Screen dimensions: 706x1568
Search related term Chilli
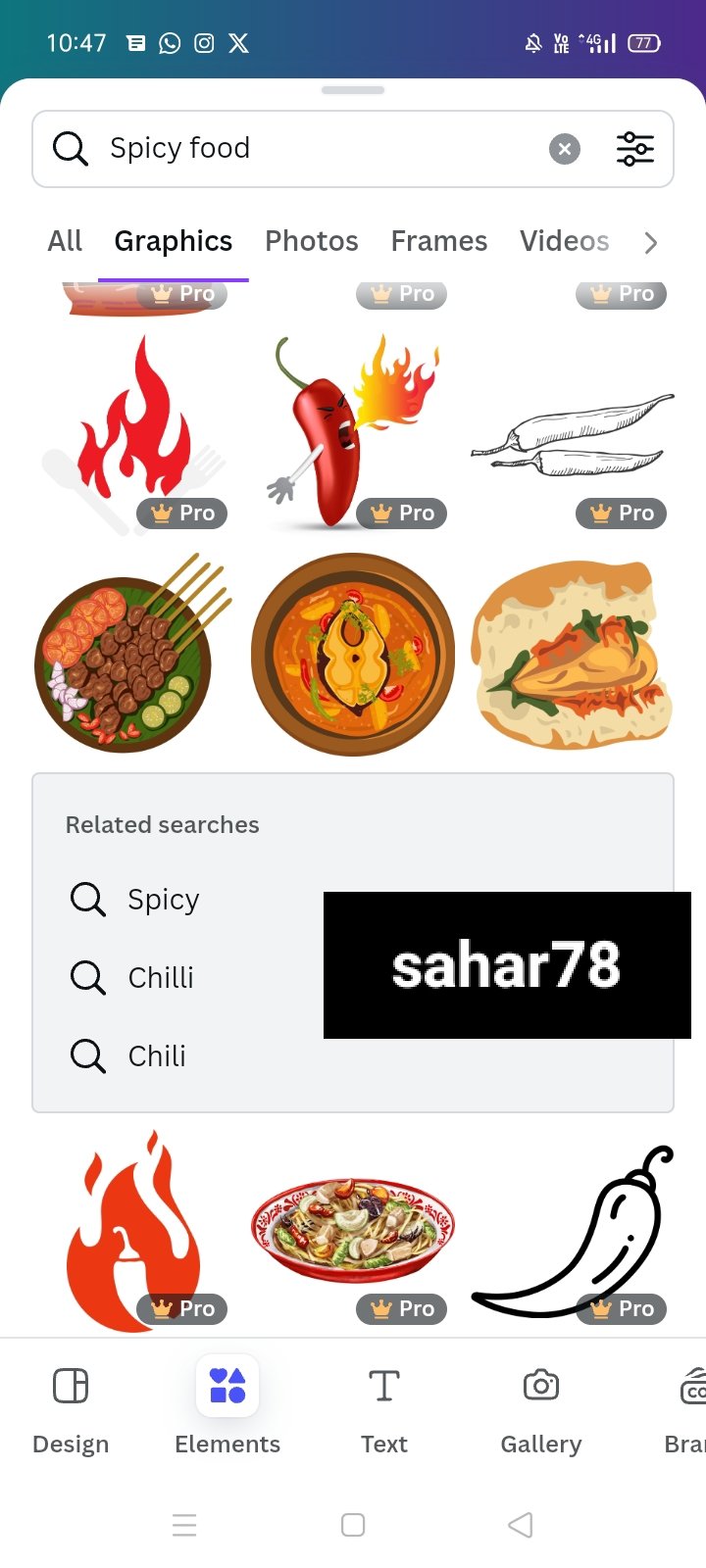(161, 977)
